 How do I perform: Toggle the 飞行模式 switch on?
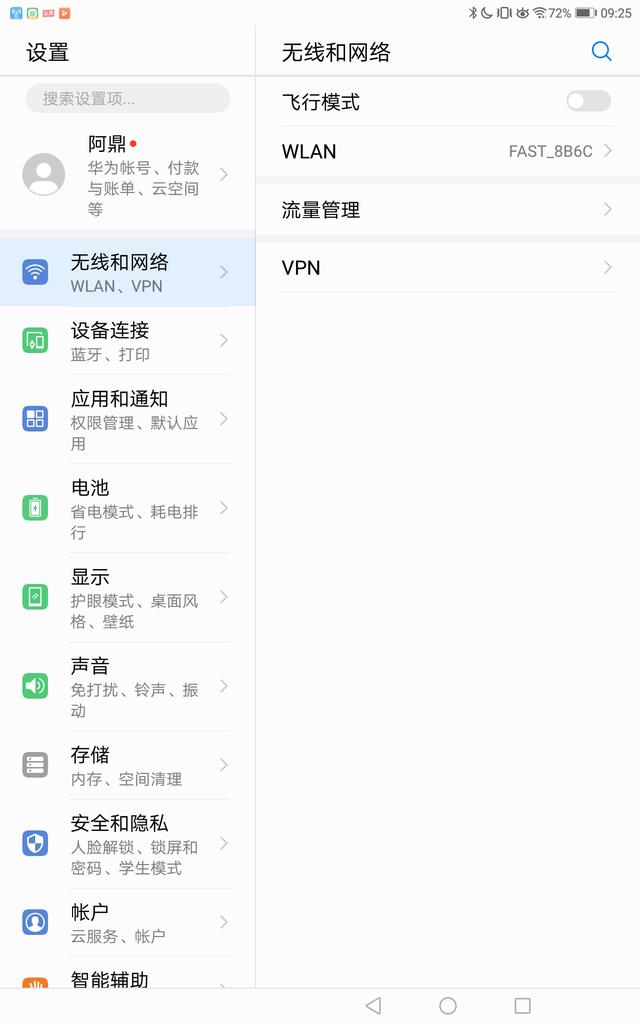(x=588, y=101)
